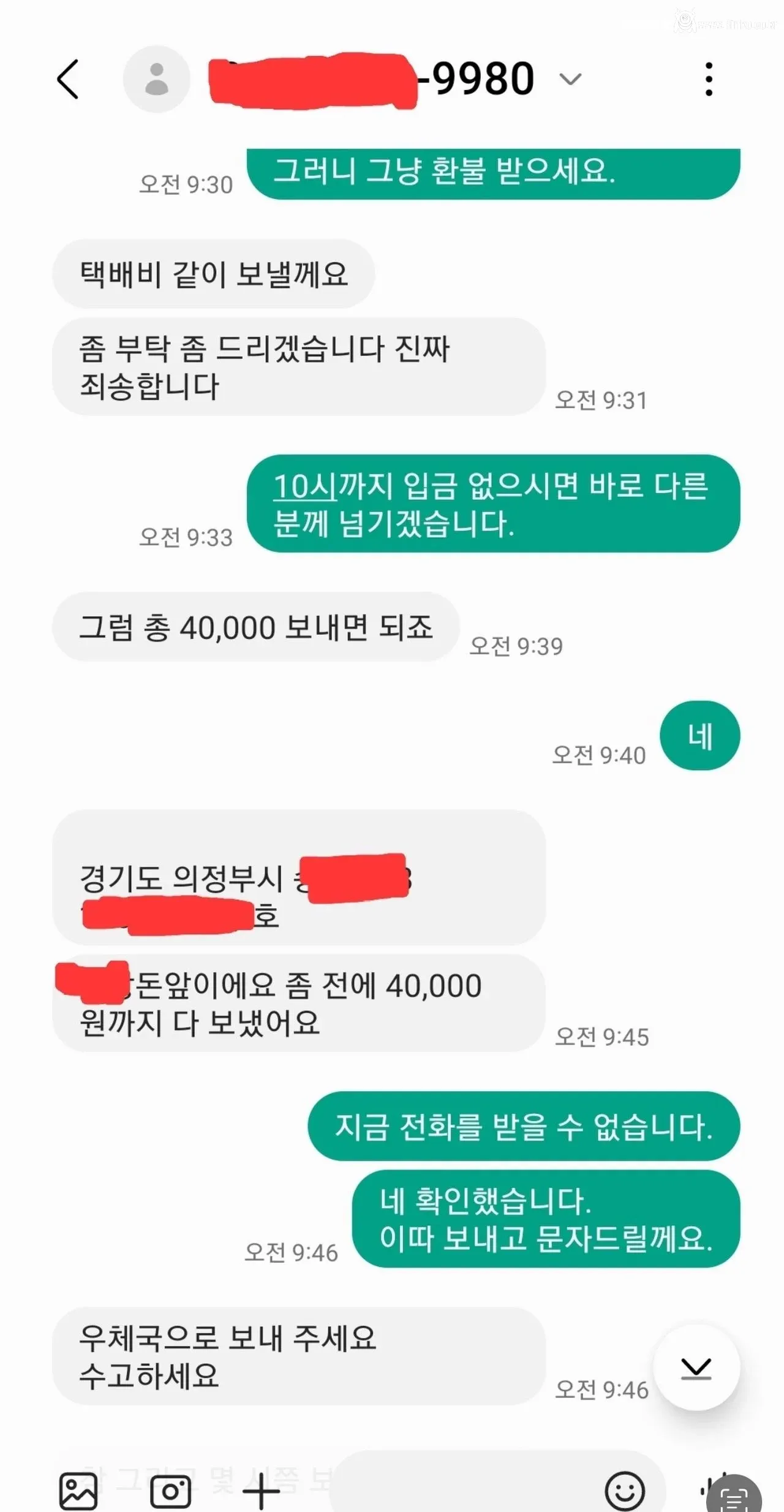
Task: Go back using the back arrow
Action: [x=67, y=80]
